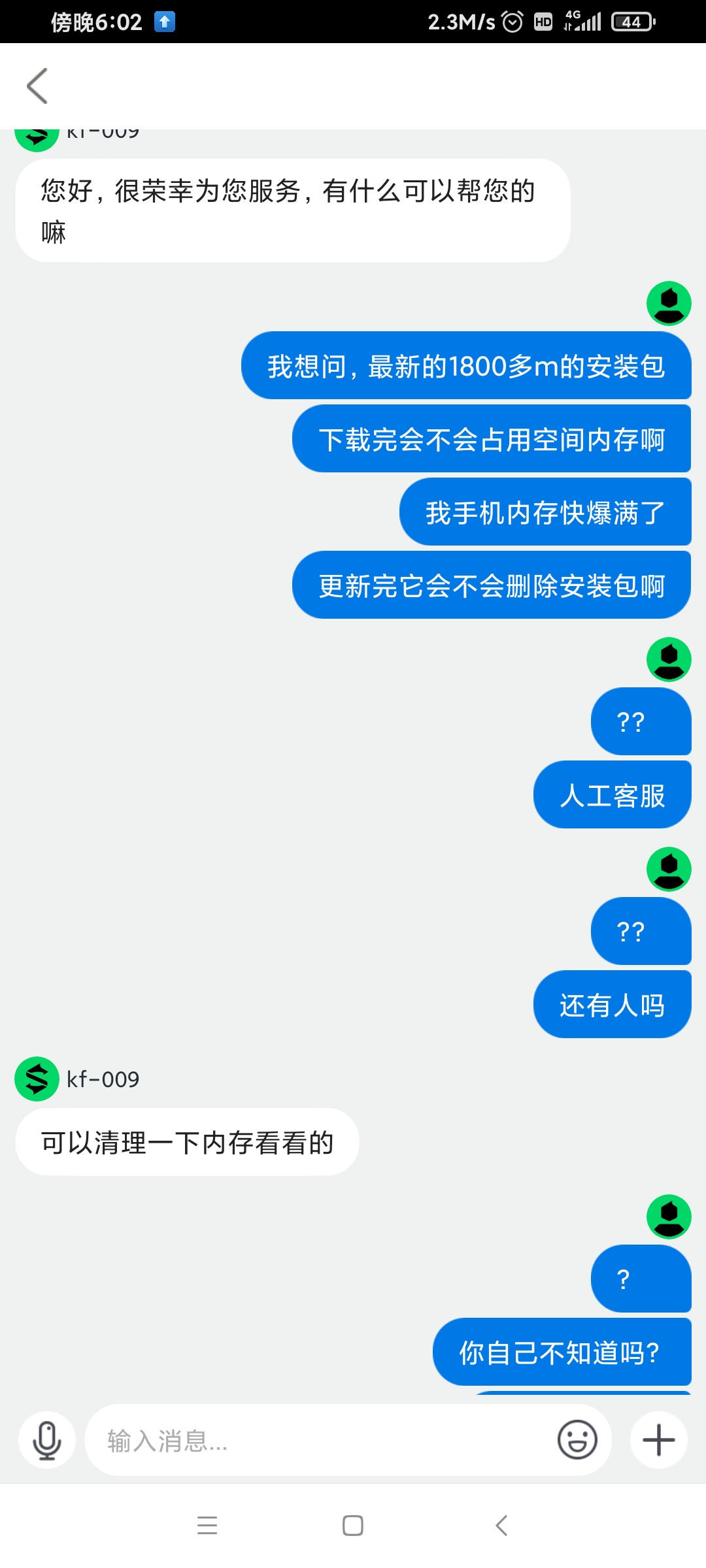Open the emoji picker
This screenshot has width=706, height=1568.
577,1439
